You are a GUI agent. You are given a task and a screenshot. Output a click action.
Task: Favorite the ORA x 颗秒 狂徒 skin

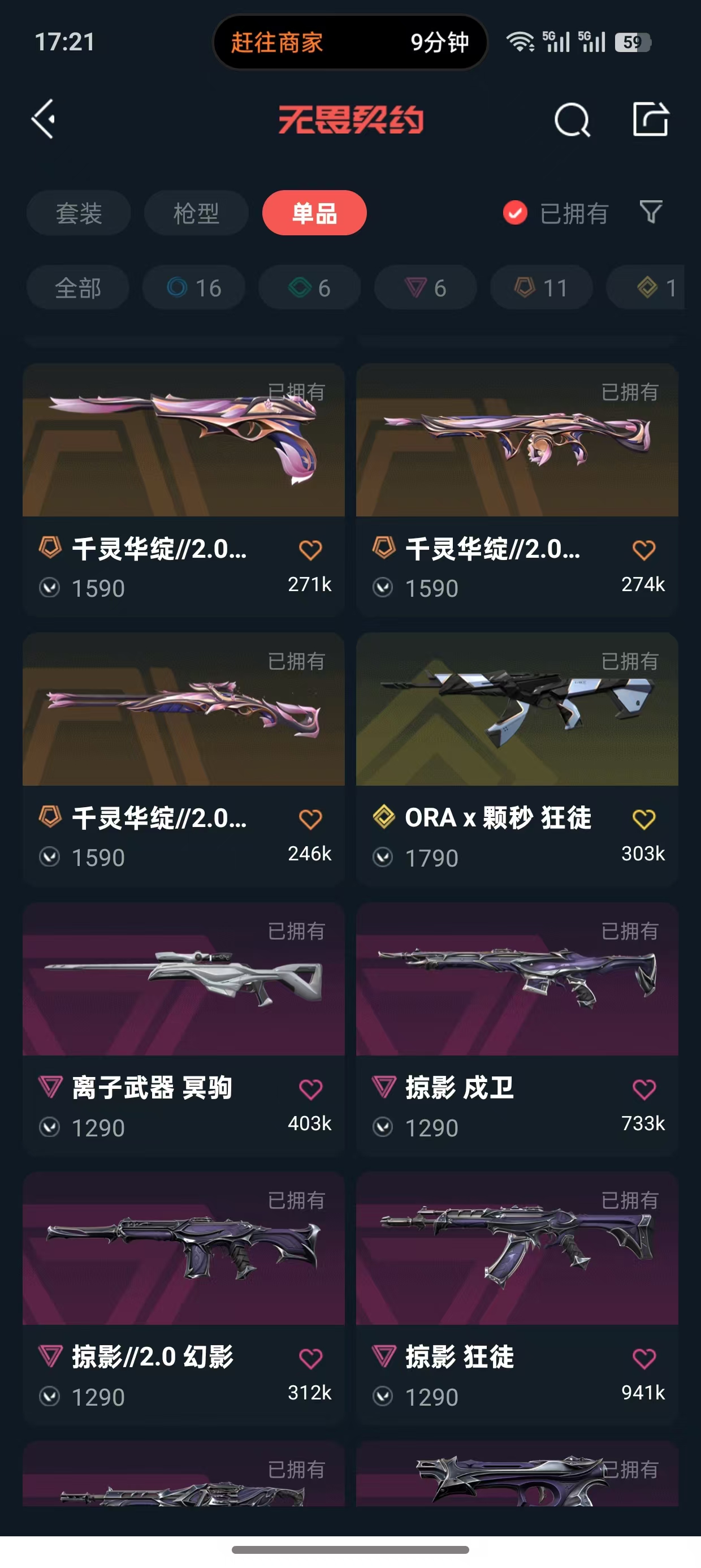pyautogui.click(x=644, y=819)
